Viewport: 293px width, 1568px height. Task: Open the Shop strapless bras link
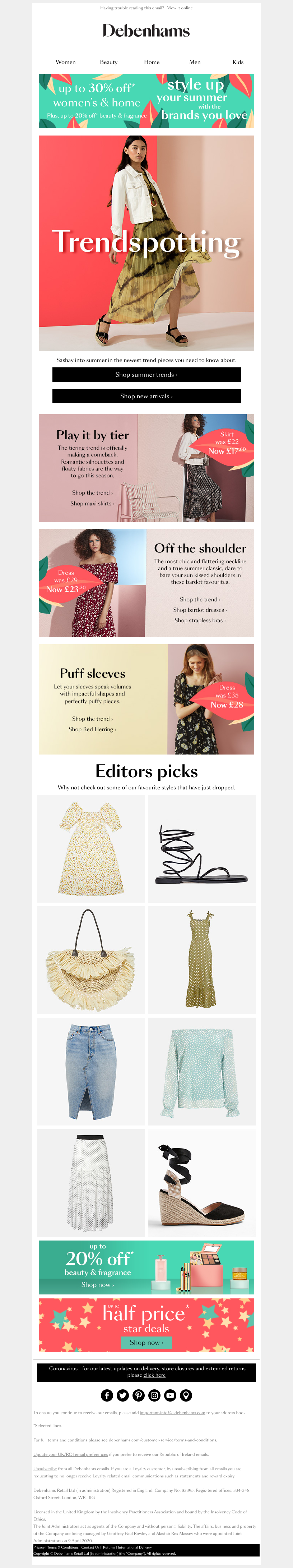[200, 620]
